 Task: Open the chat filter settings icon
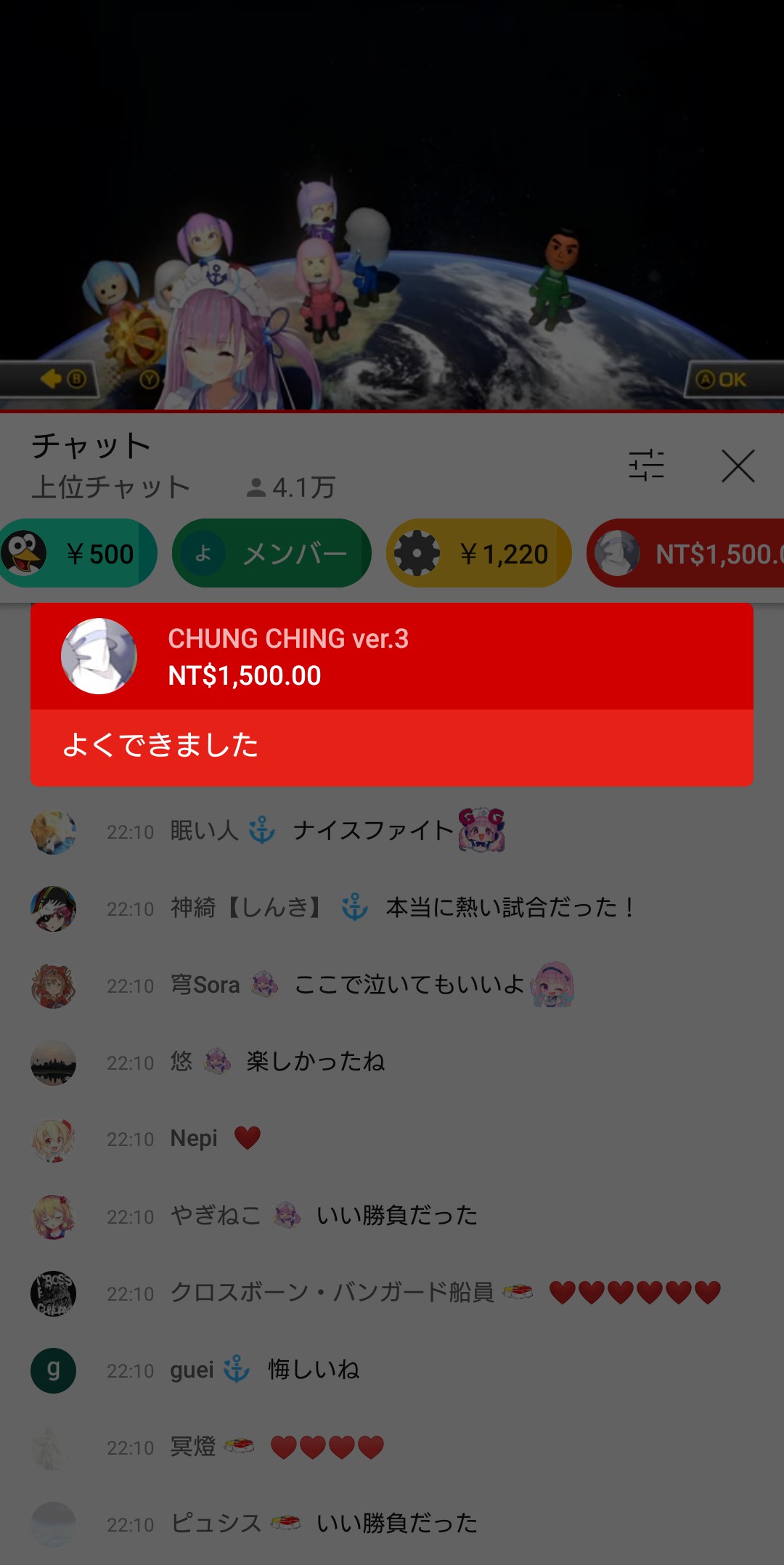pyautogui.click(x=646, y=466)
